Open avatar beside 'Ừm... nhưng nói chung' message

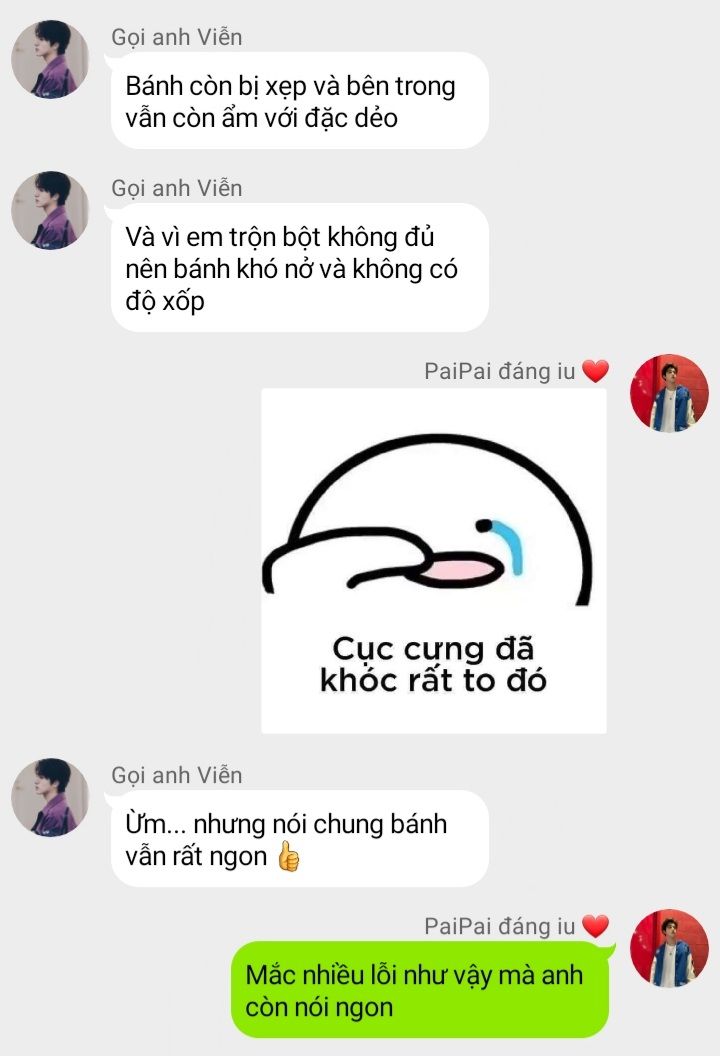coord(50,797)
